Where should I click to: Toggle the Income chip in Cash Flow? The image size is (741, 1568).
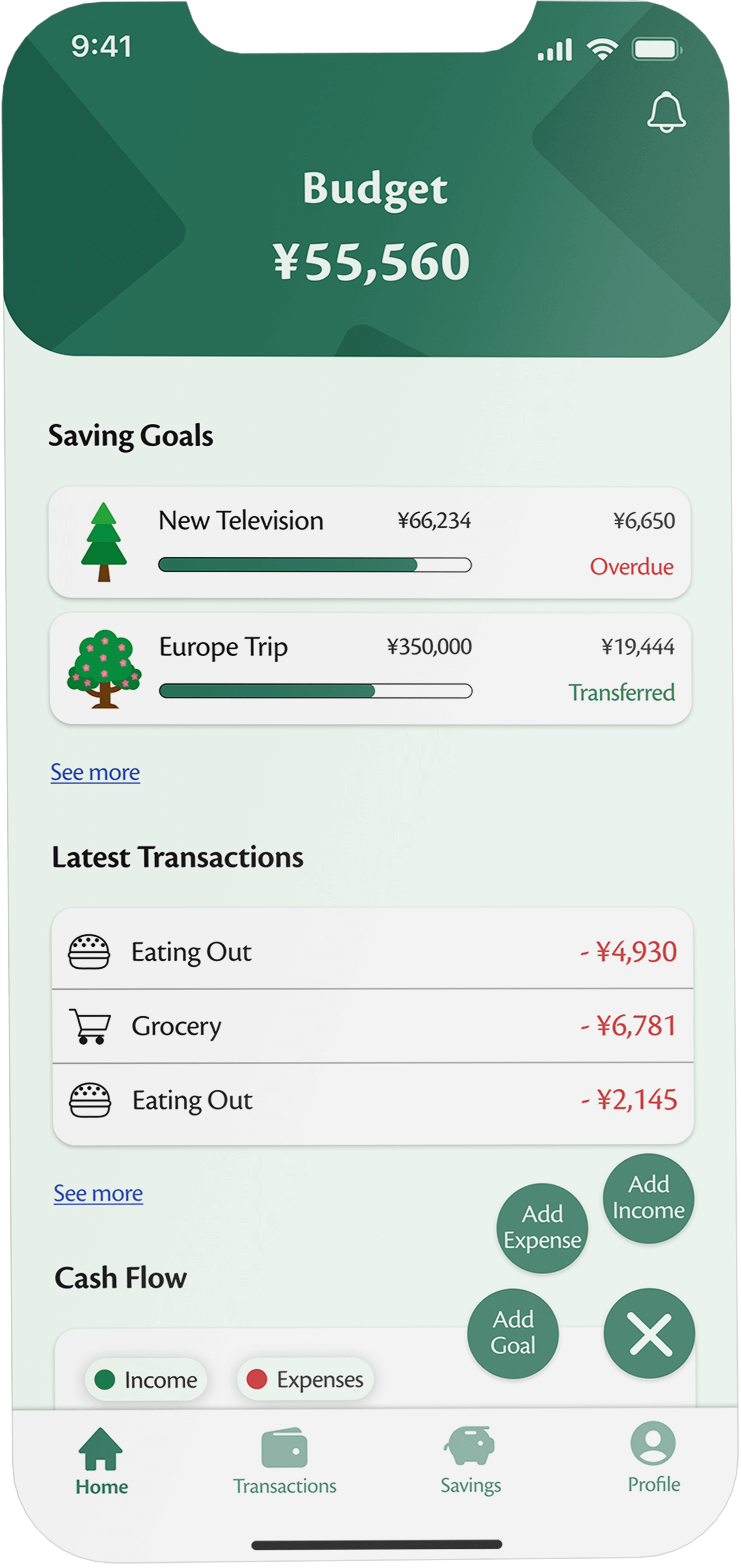pyautogui.click(x=147, y=1379)
